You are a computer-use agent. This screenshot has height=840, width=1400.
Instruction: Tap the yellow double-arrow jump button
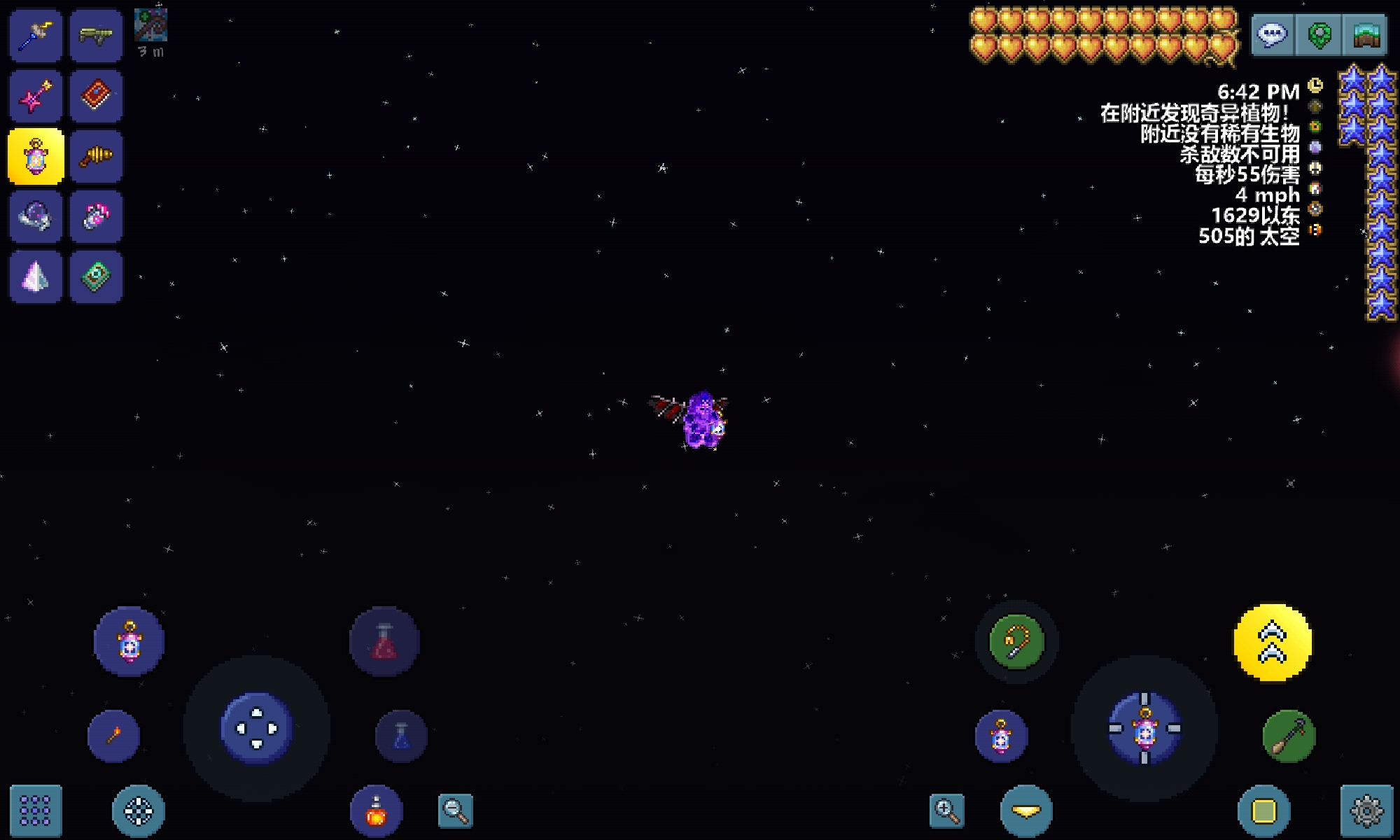[1273, 642]
